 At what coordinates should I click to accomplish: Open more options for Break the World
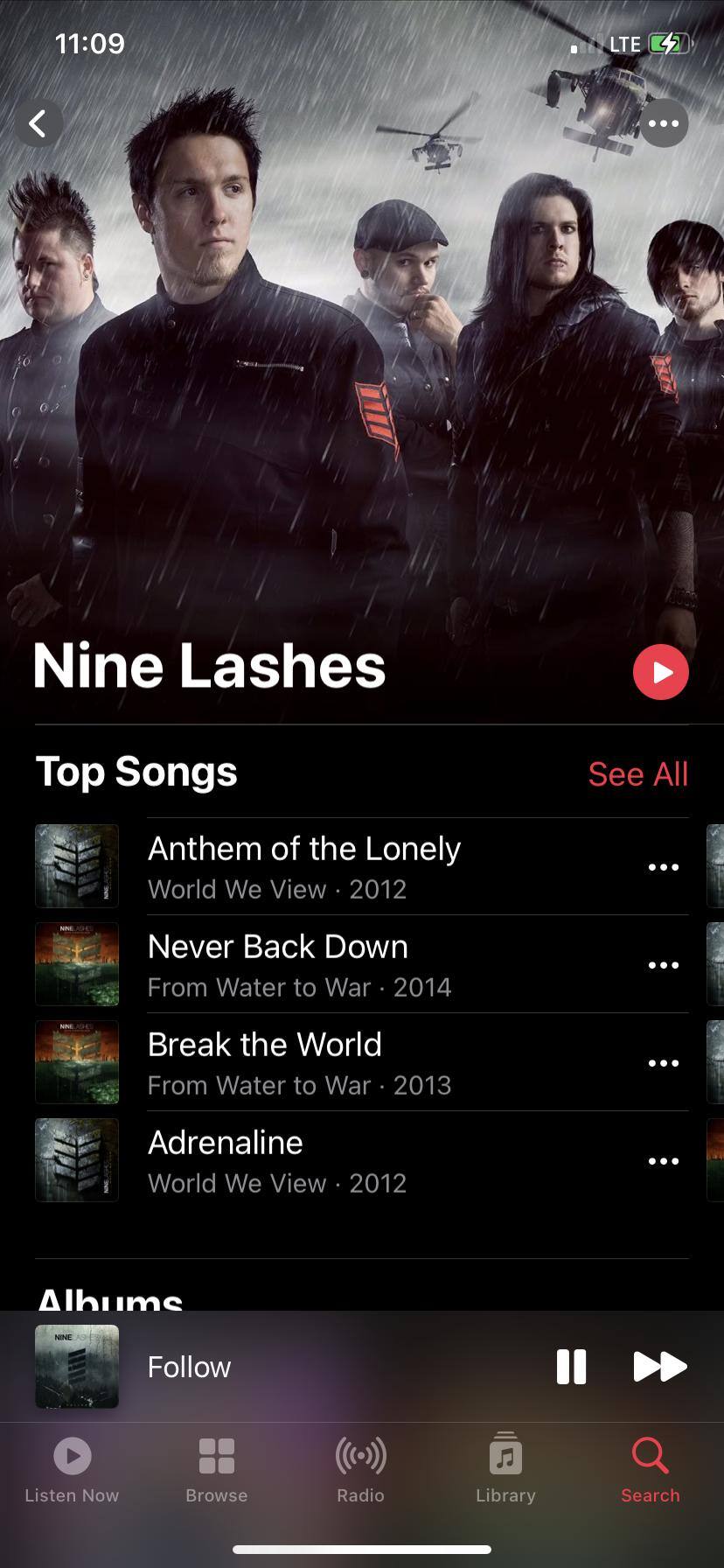pyautogui.click(x=663, y=1063)
